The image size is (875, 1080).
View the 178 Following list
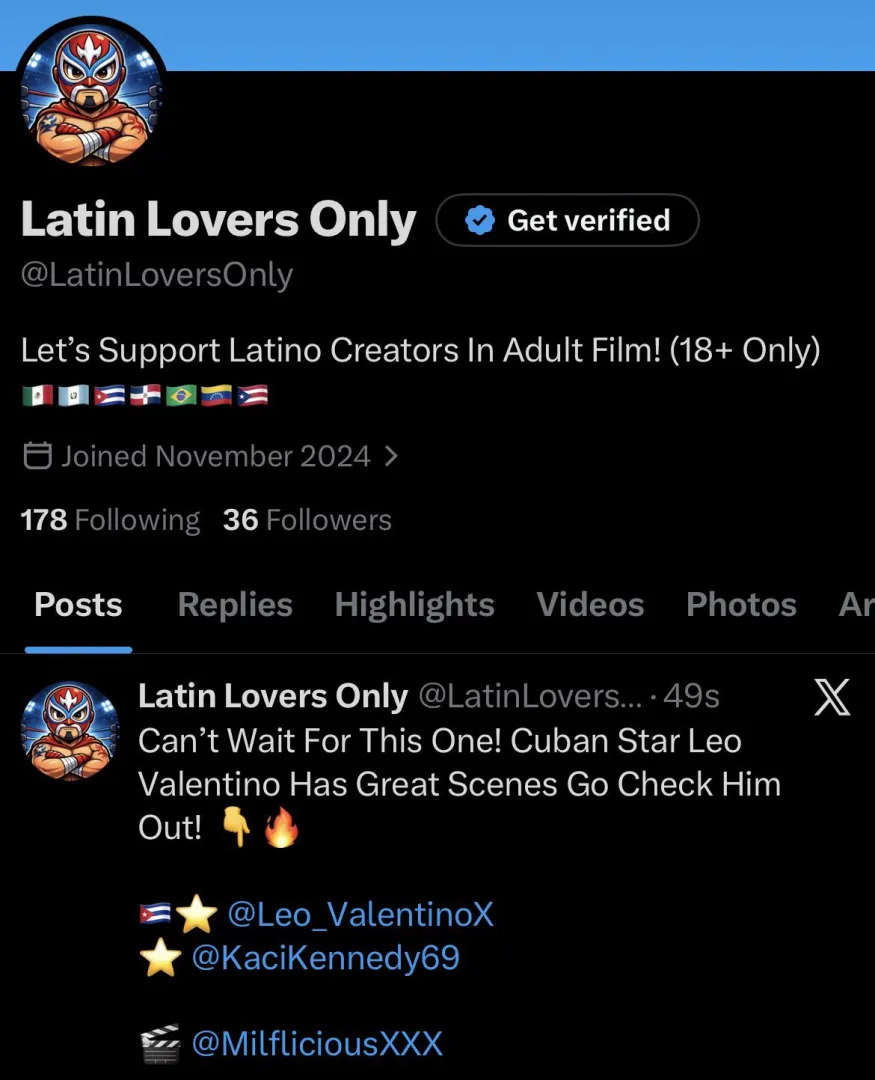click(x=110, y=519)
